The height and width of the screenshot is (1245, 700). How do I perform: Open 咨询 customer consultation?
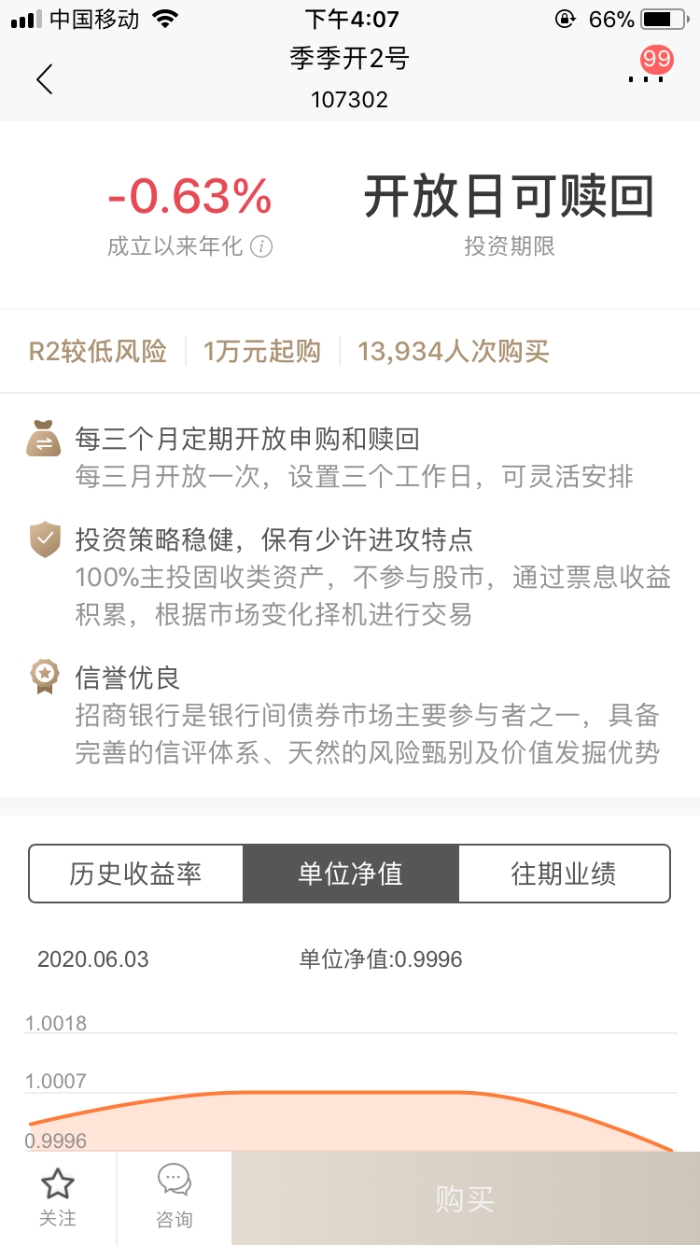point(174,1198)
